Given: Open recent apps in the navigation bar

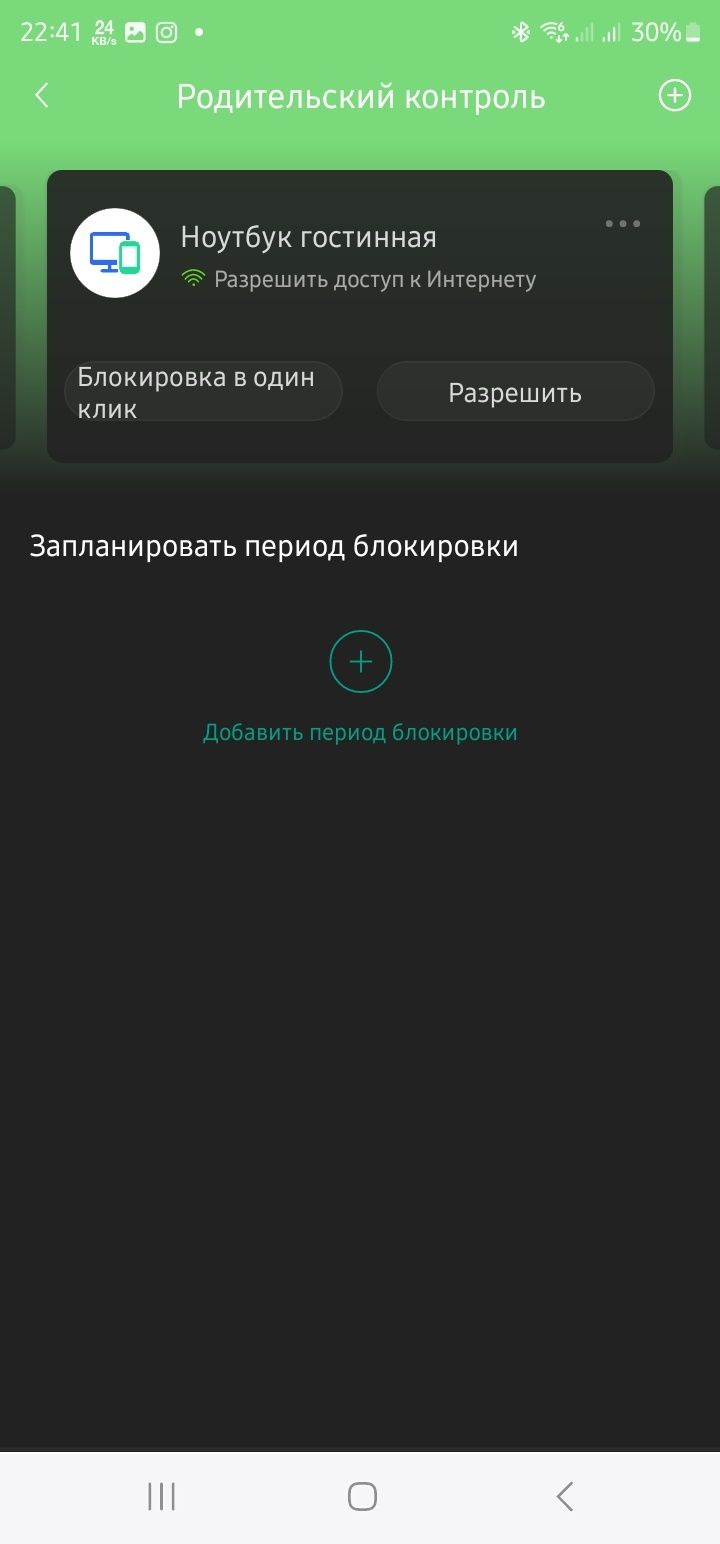Looking at the screenshot, I should click(x=161, y=1496).
